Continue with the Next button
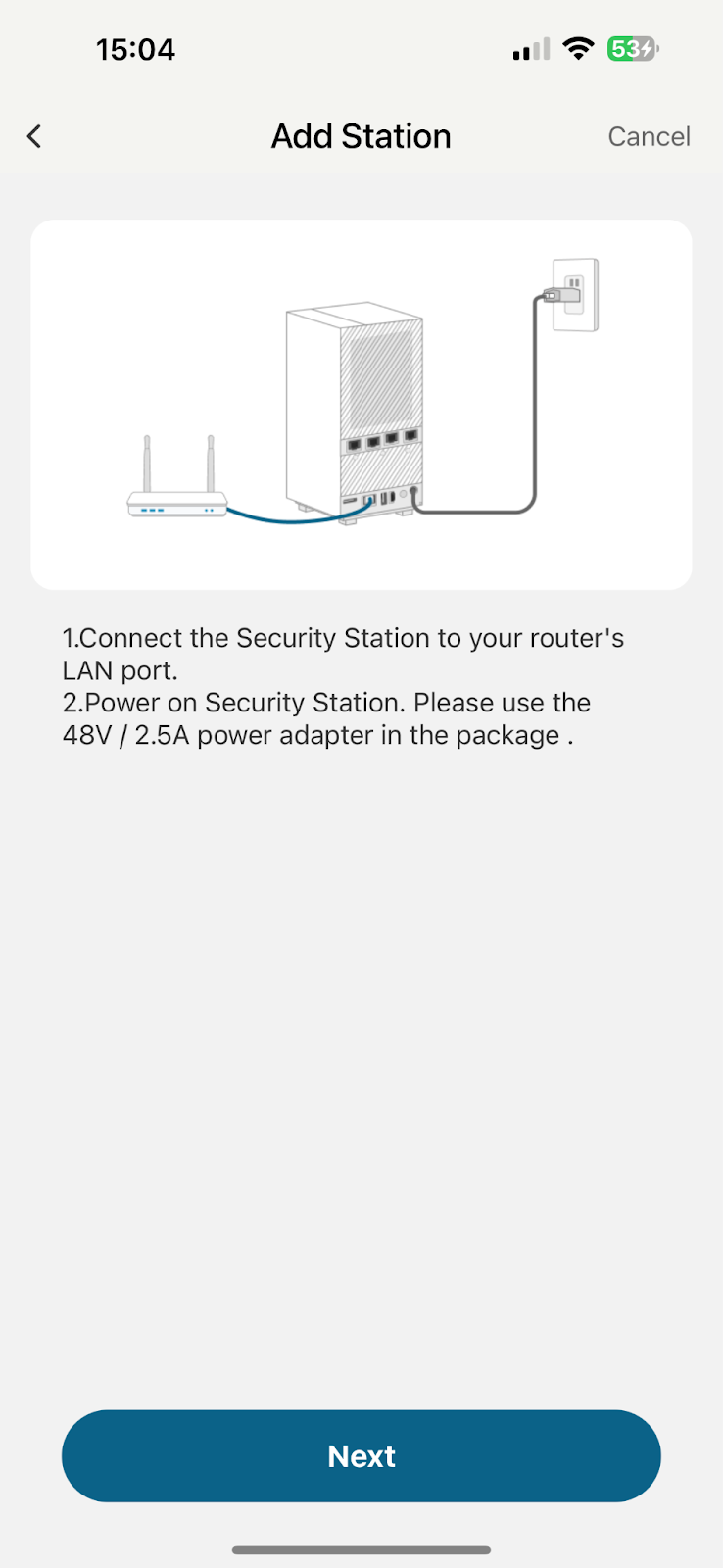The width and height of the screenshot is (723, 1568). tap(361, 1456)
